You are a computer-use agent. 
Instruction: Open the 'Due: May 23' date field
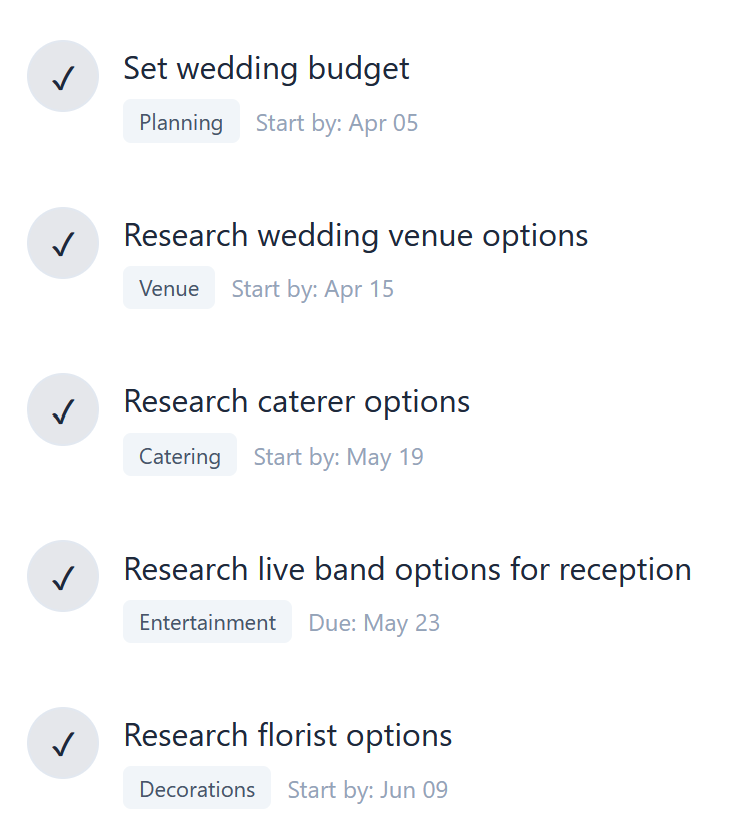pos(374,621)
